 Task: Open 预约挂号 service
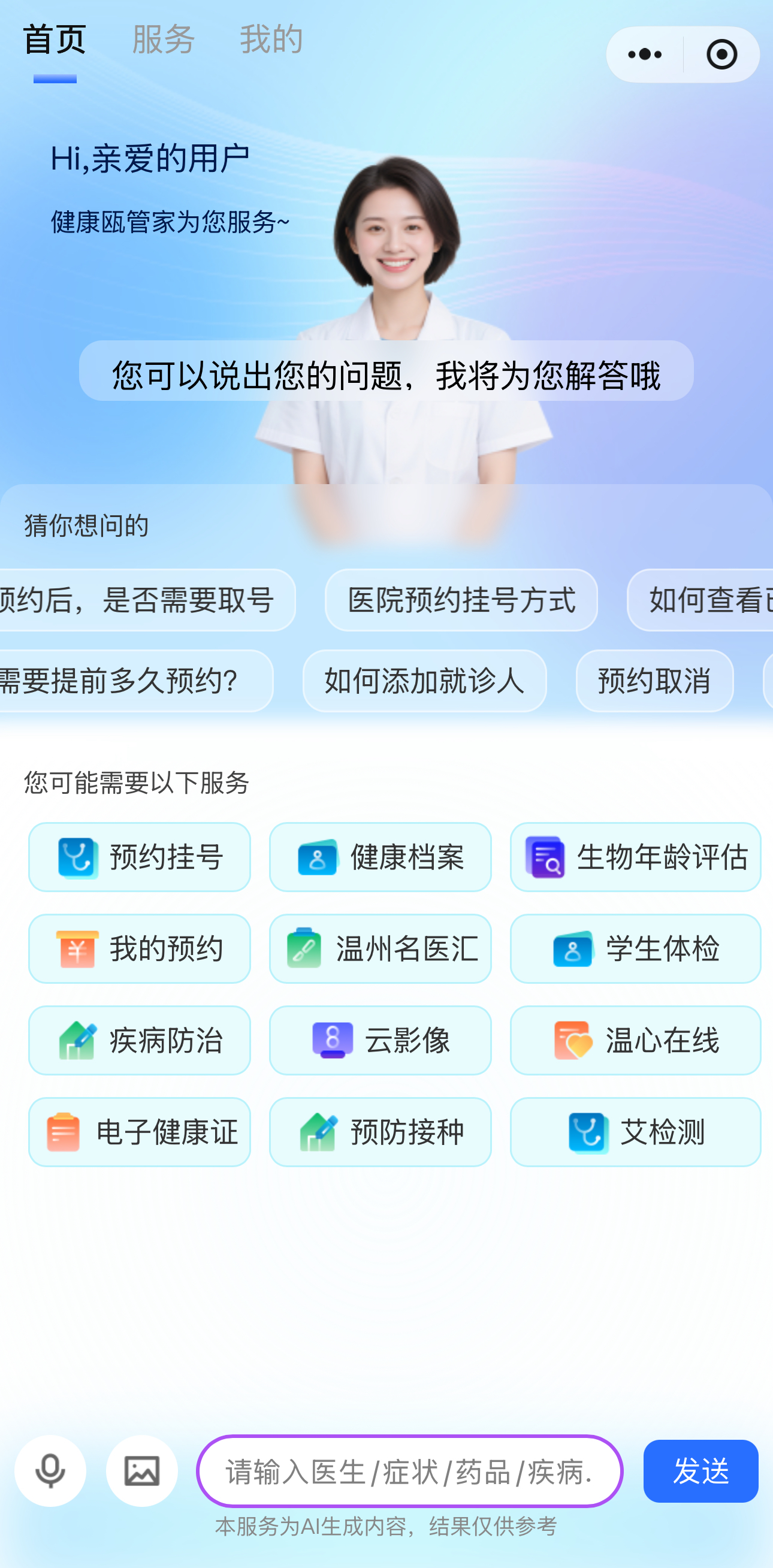140,857
